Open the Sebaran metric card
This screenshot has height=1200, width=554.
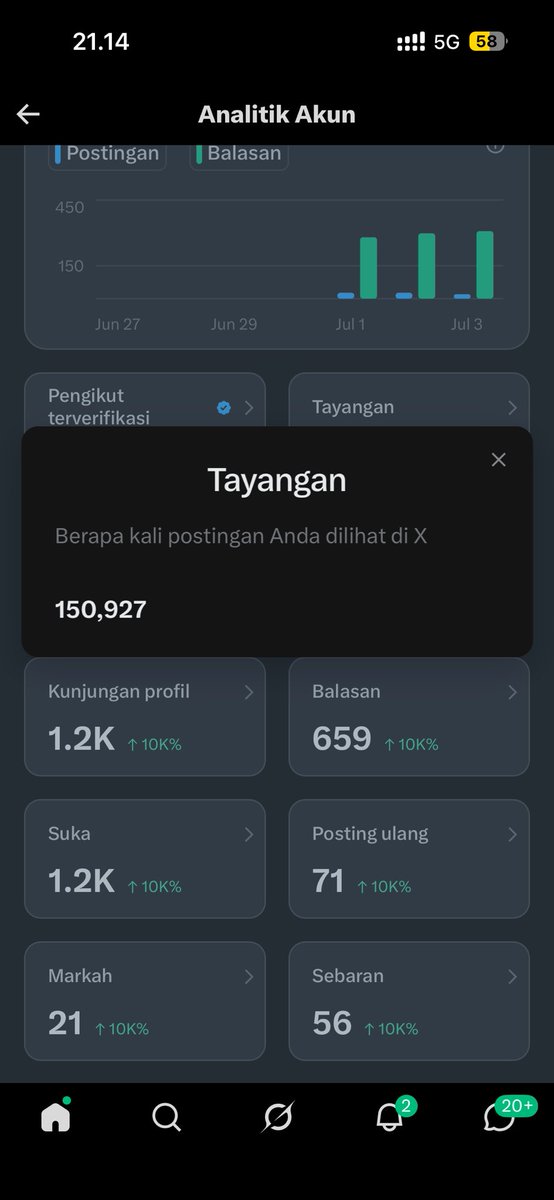(409, 1000)
